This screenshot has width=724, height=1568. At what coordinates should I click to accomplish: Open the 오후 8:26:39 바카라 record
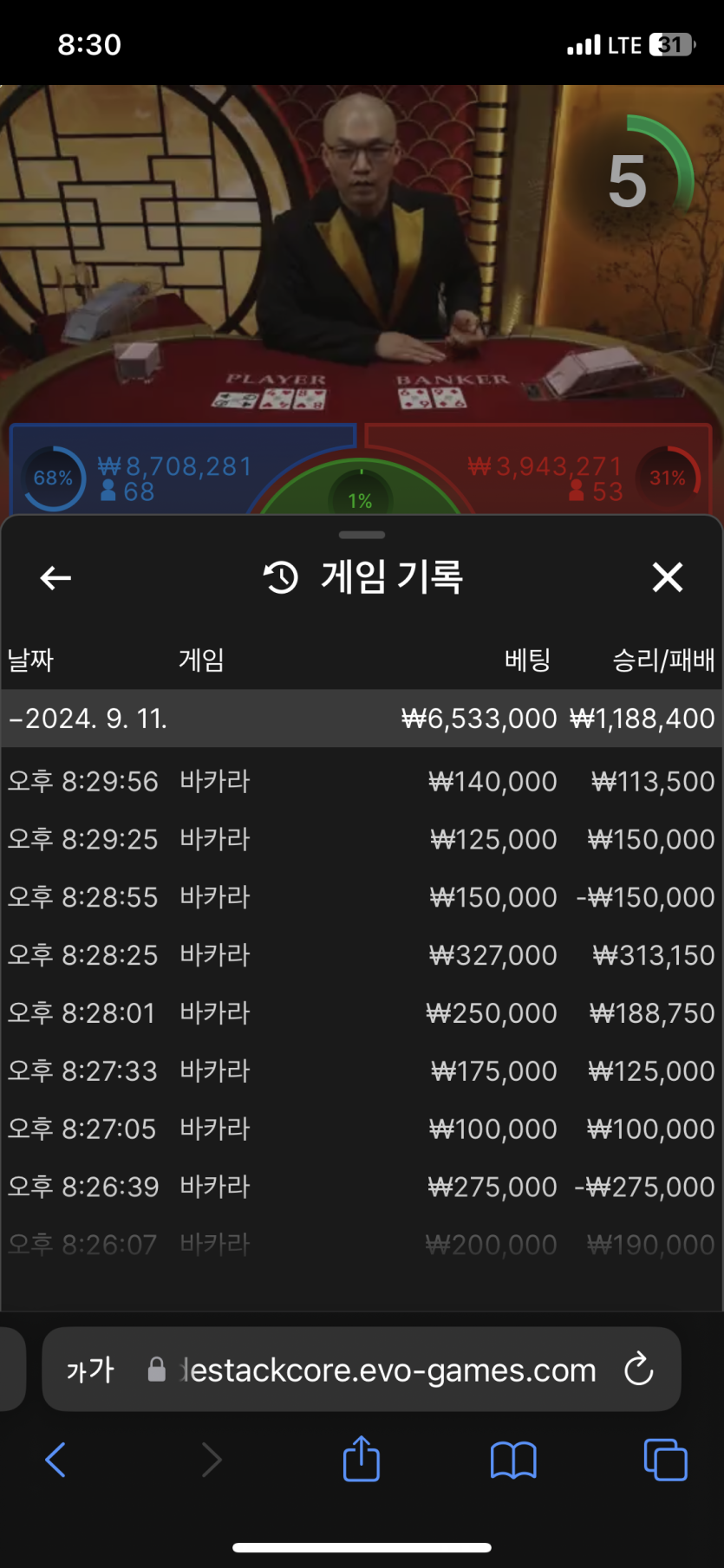coord(361,1187)
